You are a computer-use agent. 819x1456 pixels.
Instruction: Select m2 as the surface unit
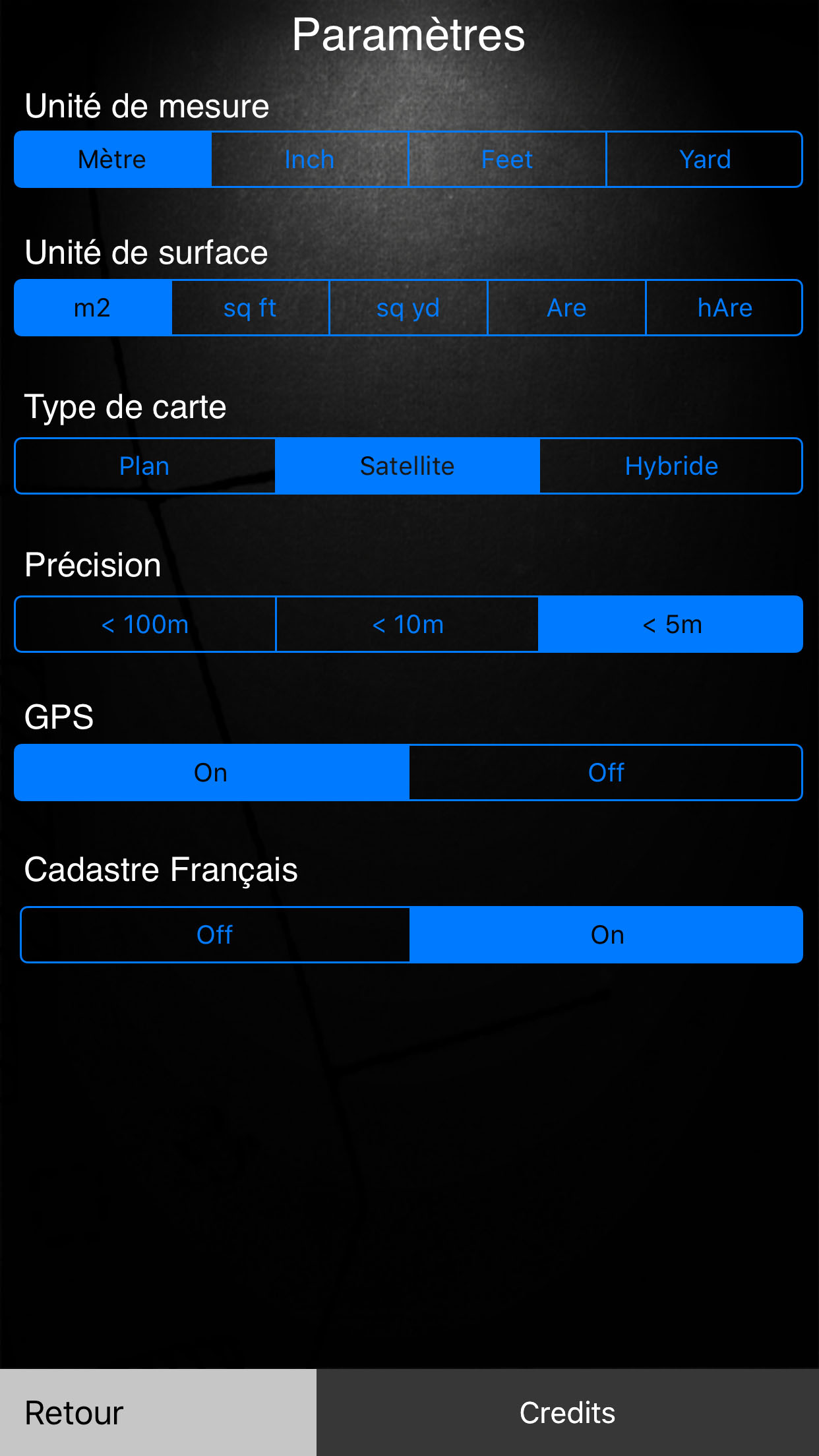coord(93,308)
